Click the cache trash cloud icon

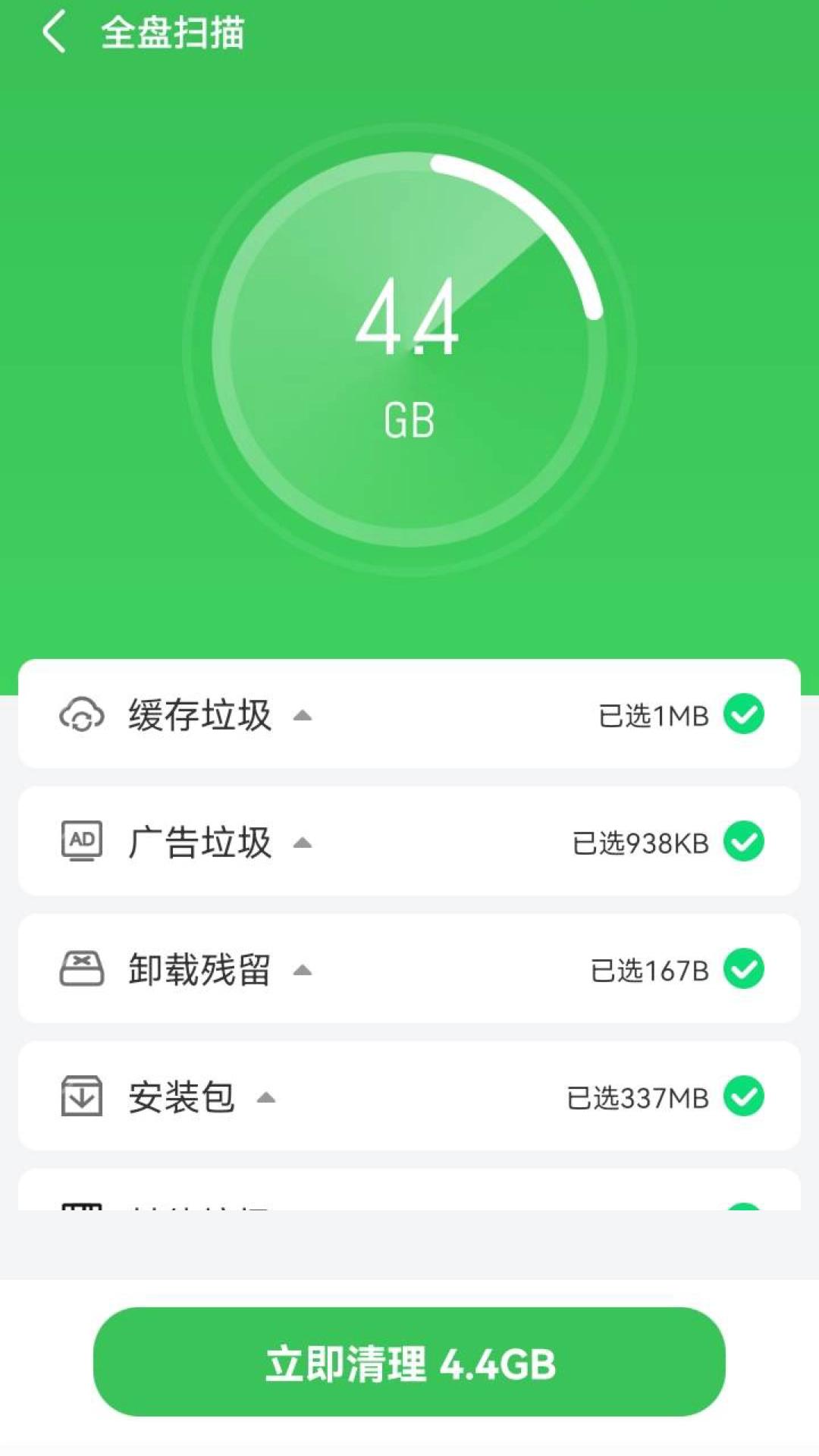pyautogui.click(x=82, y=714)
